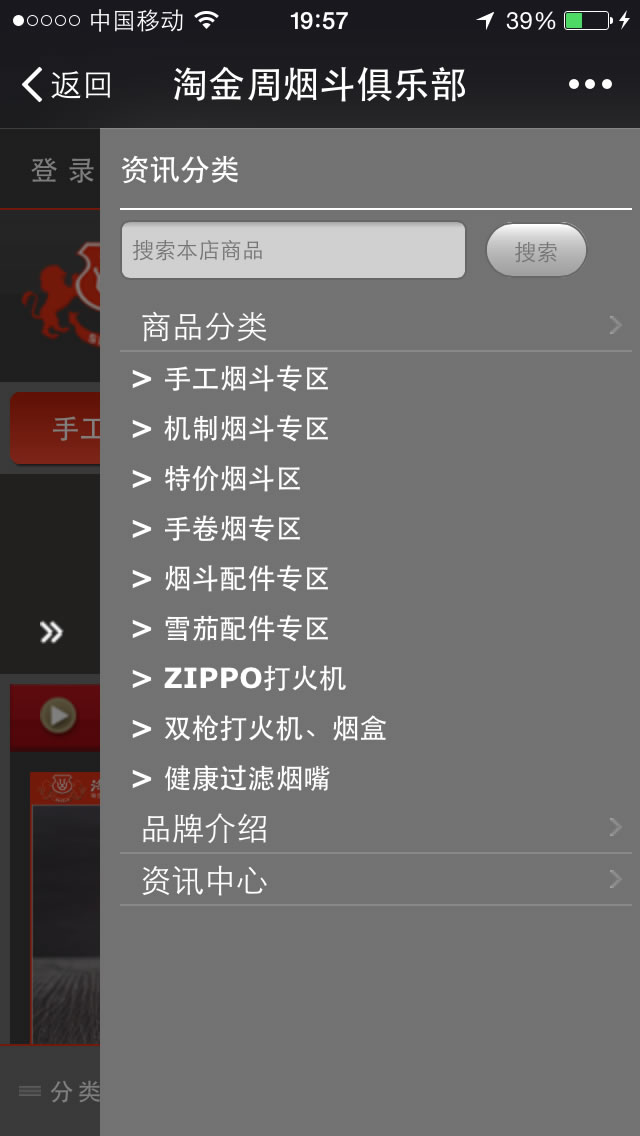
Task: Go back using the 返回 button
Action: (66, 85)
